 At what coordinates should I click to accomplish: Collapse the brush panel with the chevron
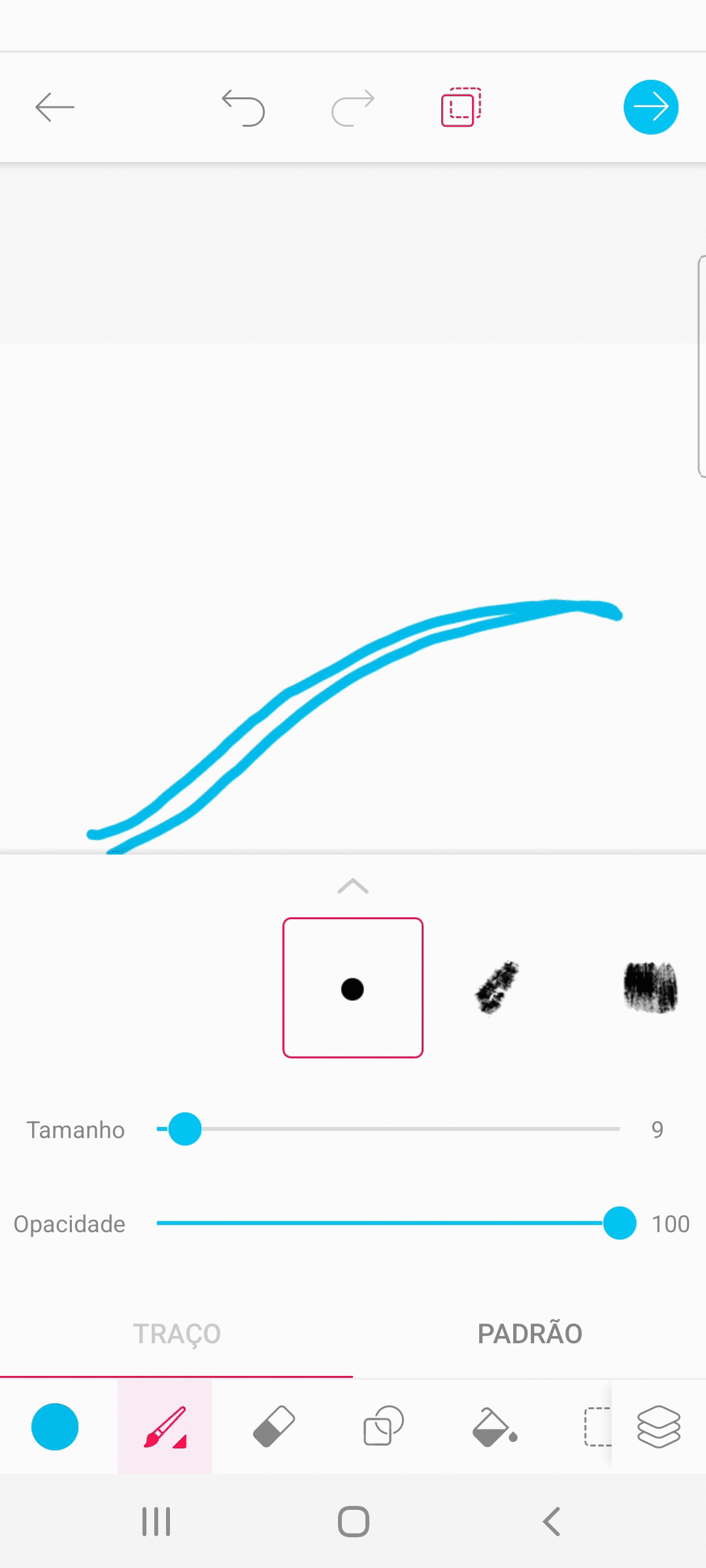pyautogui.click(x=353, y=886)
